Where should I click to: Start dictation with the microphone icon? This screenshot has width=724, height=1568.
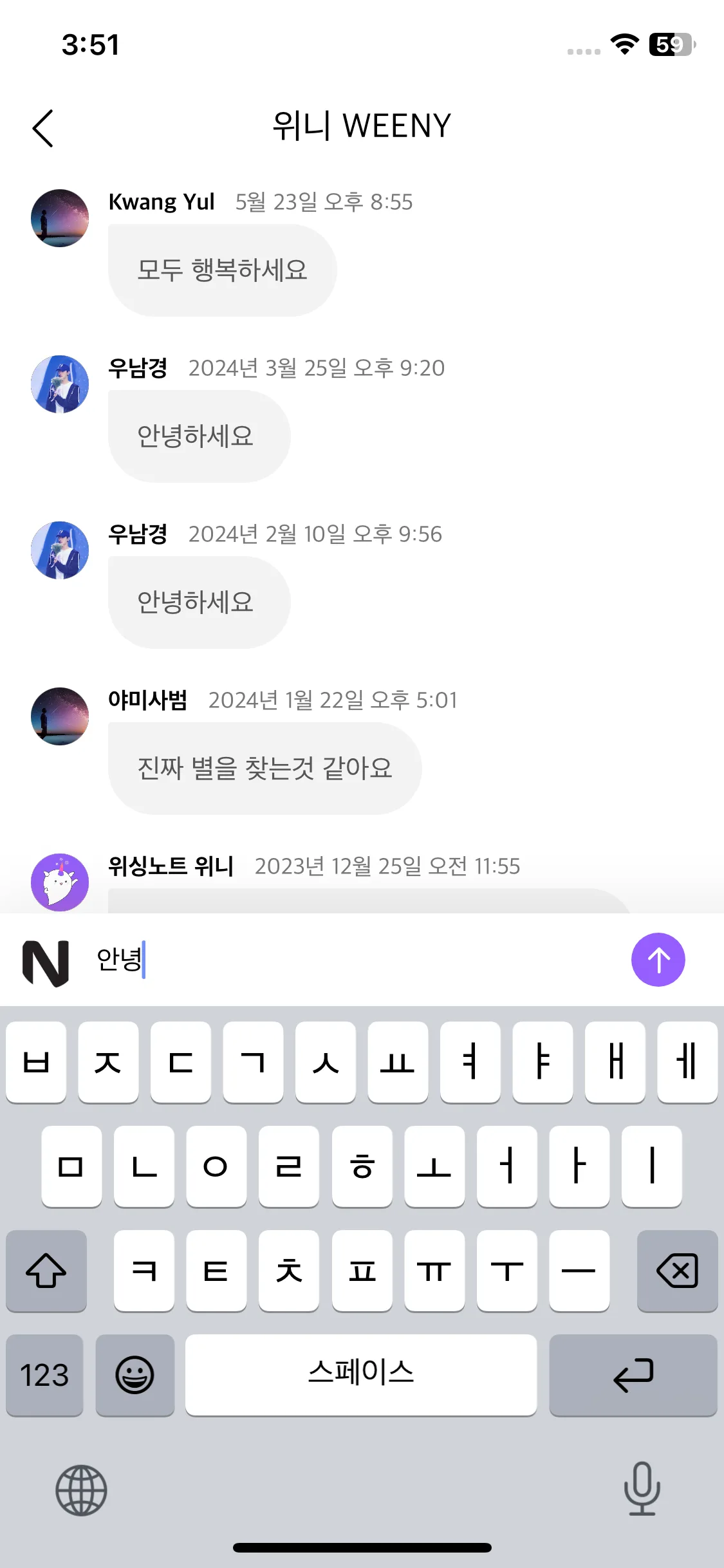pyautogui.click(x=642, y=1489)
